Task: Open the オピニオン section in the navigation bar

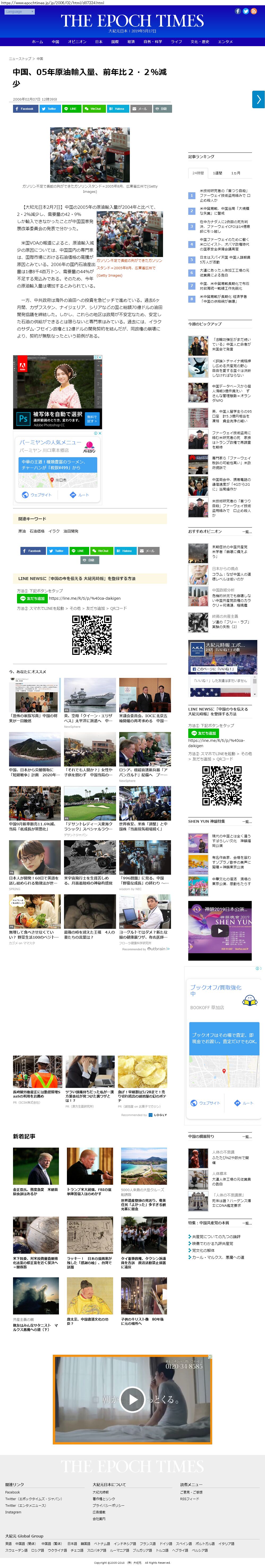Action: tap(77, 42)
